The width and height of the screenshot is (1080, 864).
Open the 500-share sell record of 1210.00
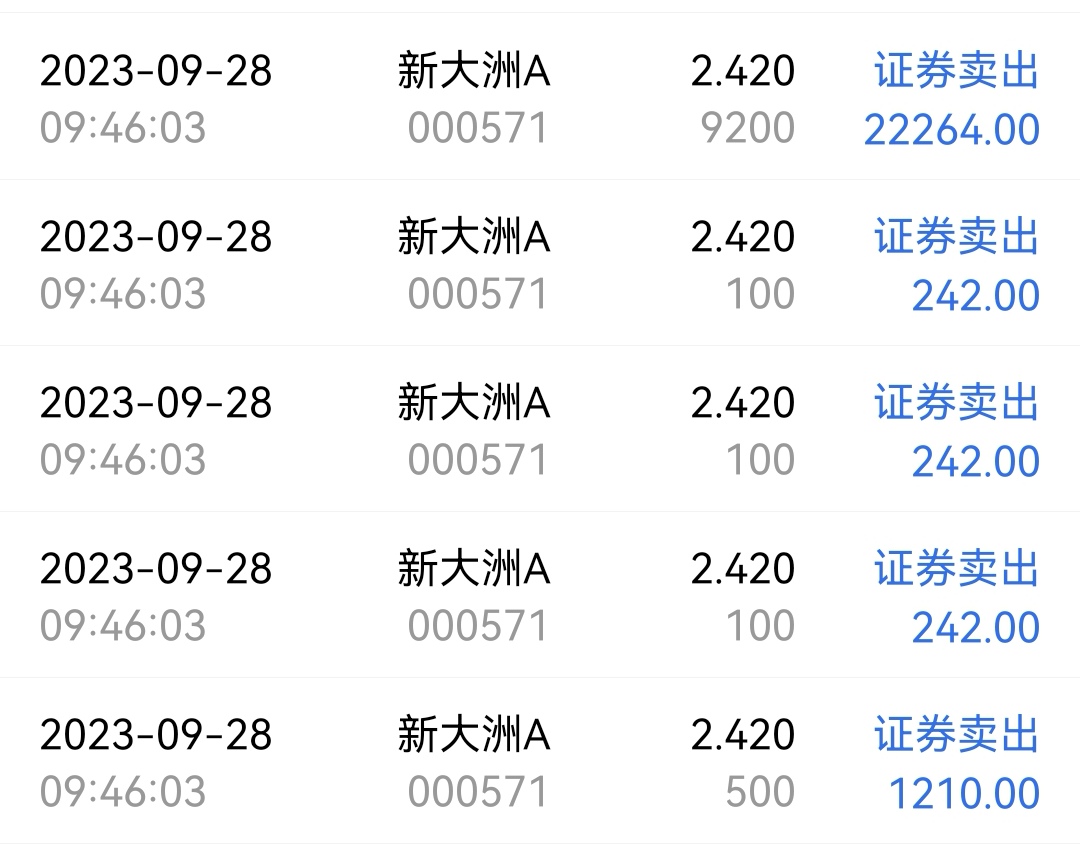click(540, 764)
